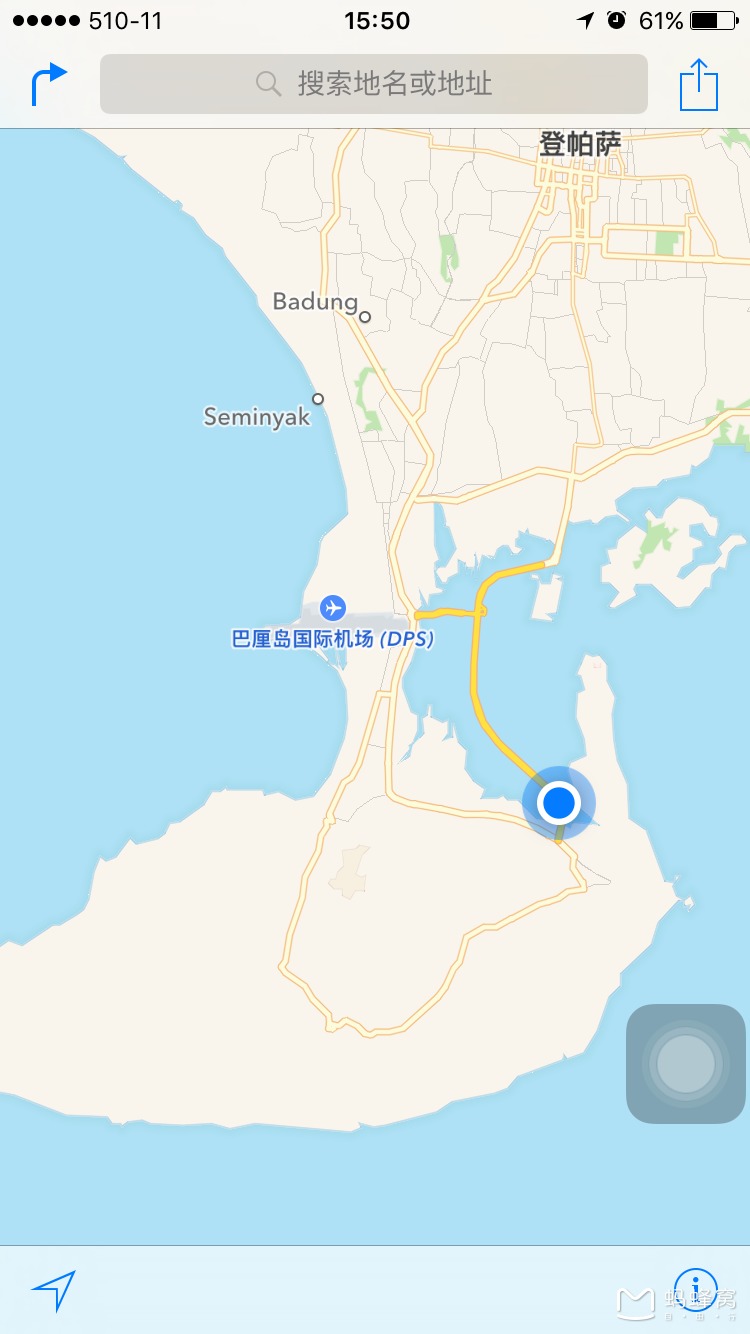Open the directions arrow icon
Image resolution: width=750 pixels, height=1334 pixels.
tap(49, 84)
